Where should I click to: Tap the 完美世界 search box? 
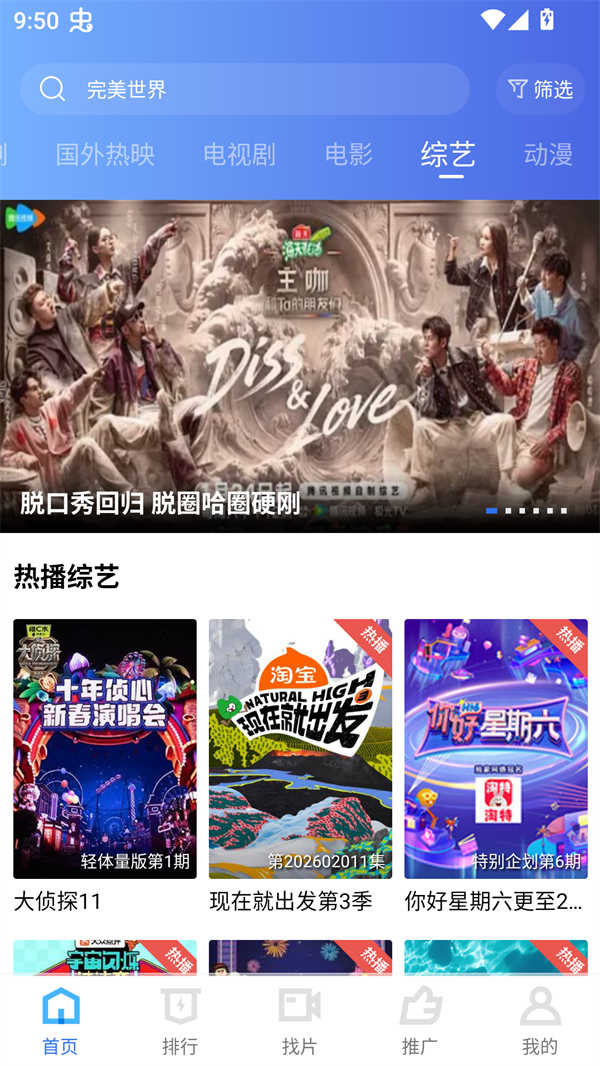point(245,89)
